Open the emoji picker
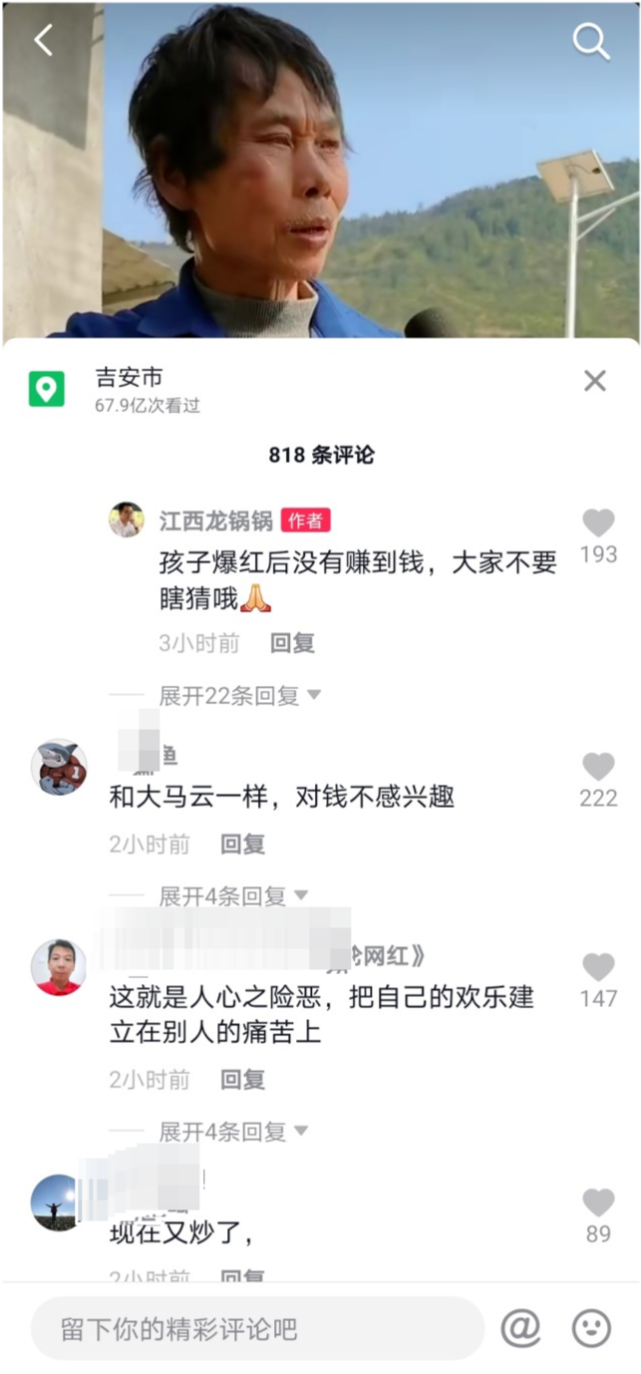This screenshot has height=1374, width=641. point(591,1328)
